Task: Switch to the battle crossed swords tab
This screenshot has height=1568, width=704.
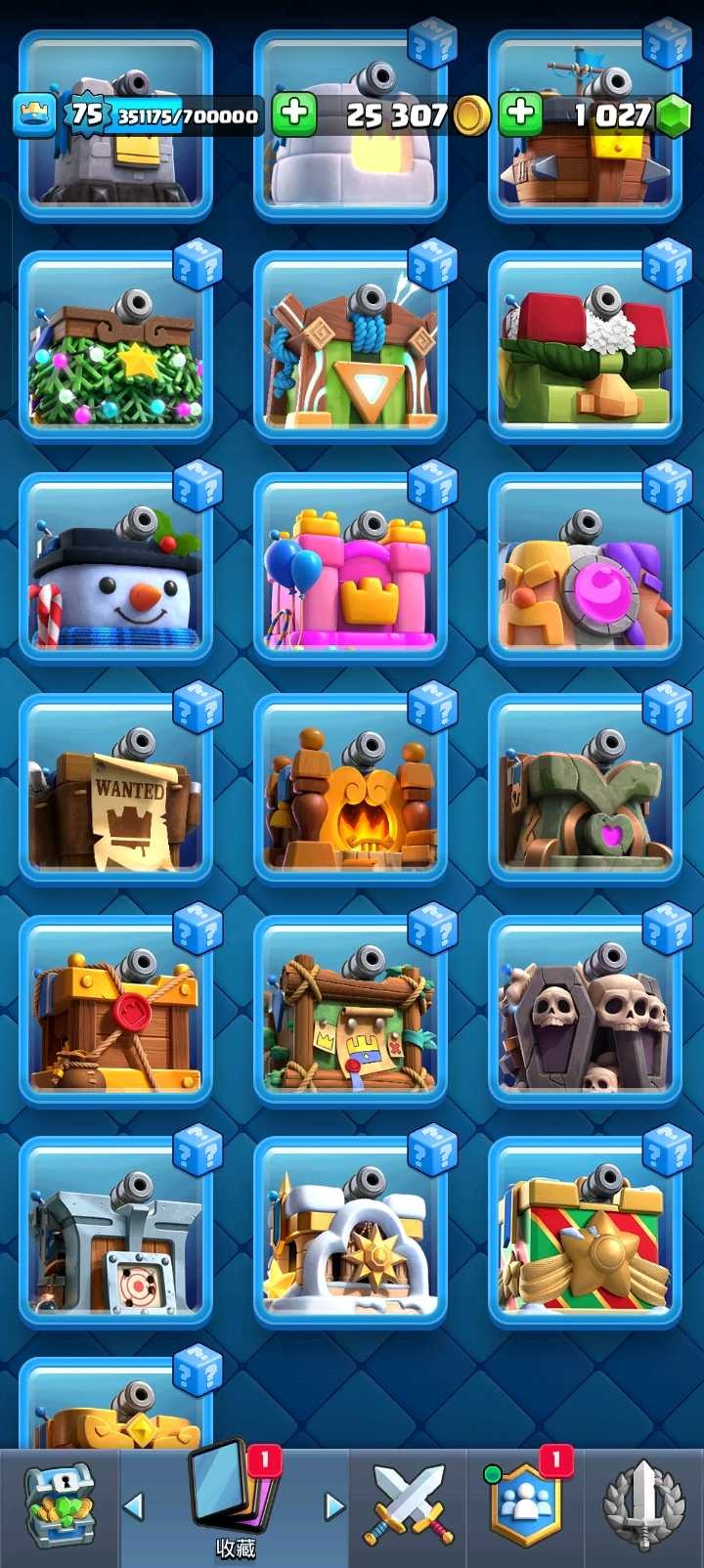Action: pyautogui.click(x=408, y=1506)
